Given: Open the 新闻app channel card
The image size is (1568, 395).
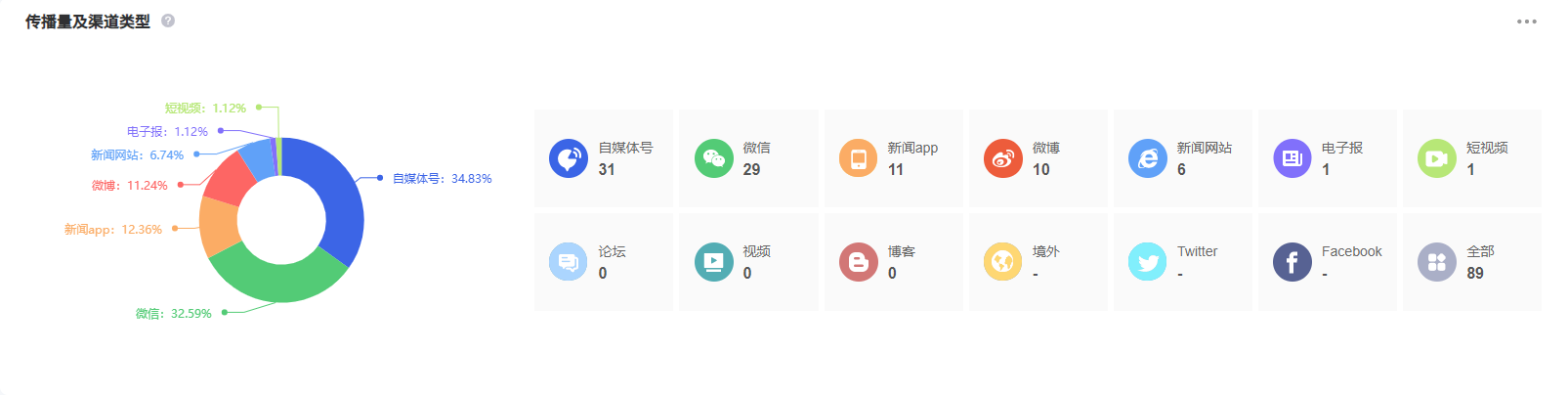Looking at the screenshot, I should click(x=892, y=158).
